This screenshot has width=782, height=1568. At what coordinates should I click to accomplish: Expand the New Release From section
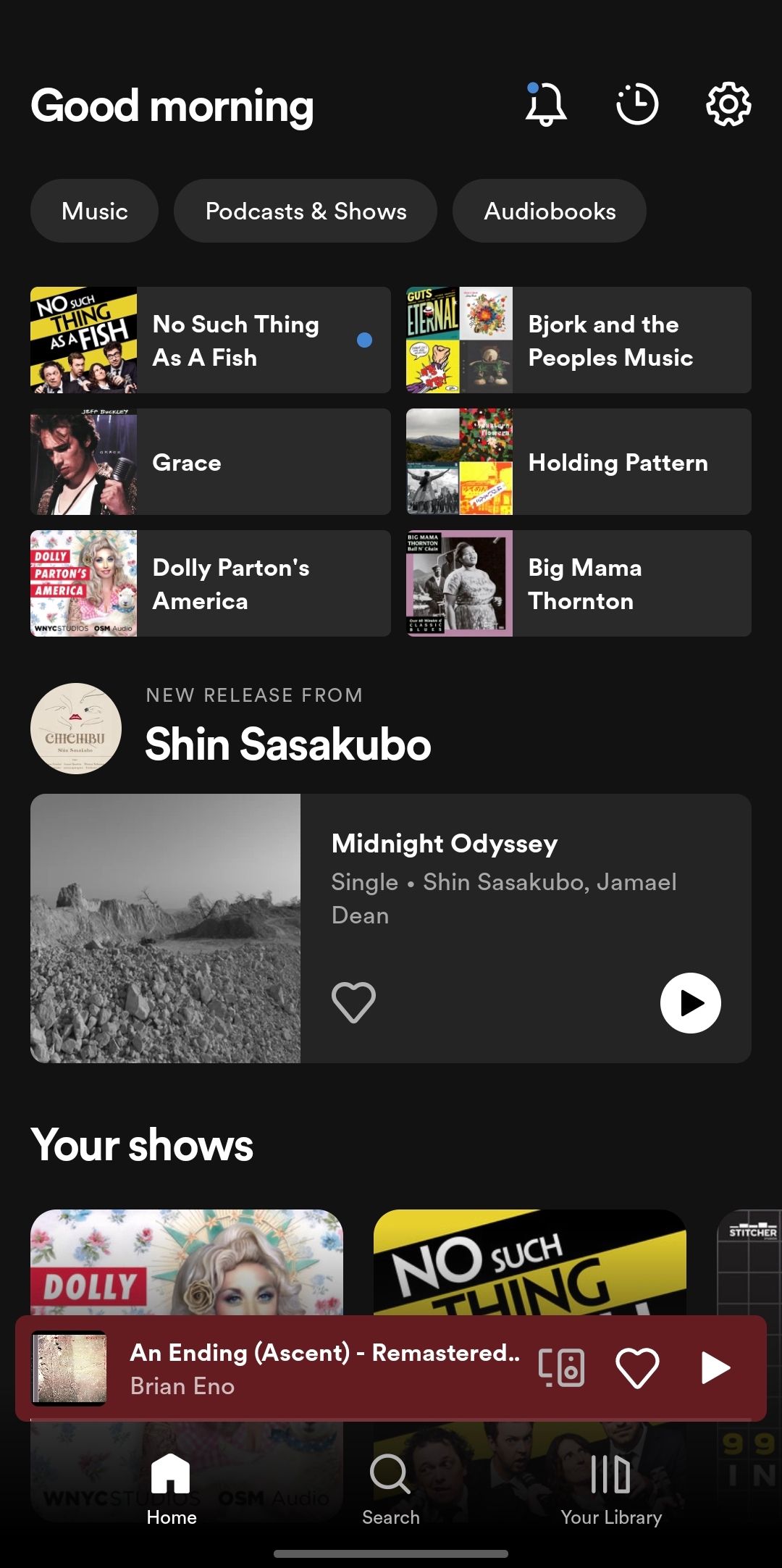click(287, 742)
